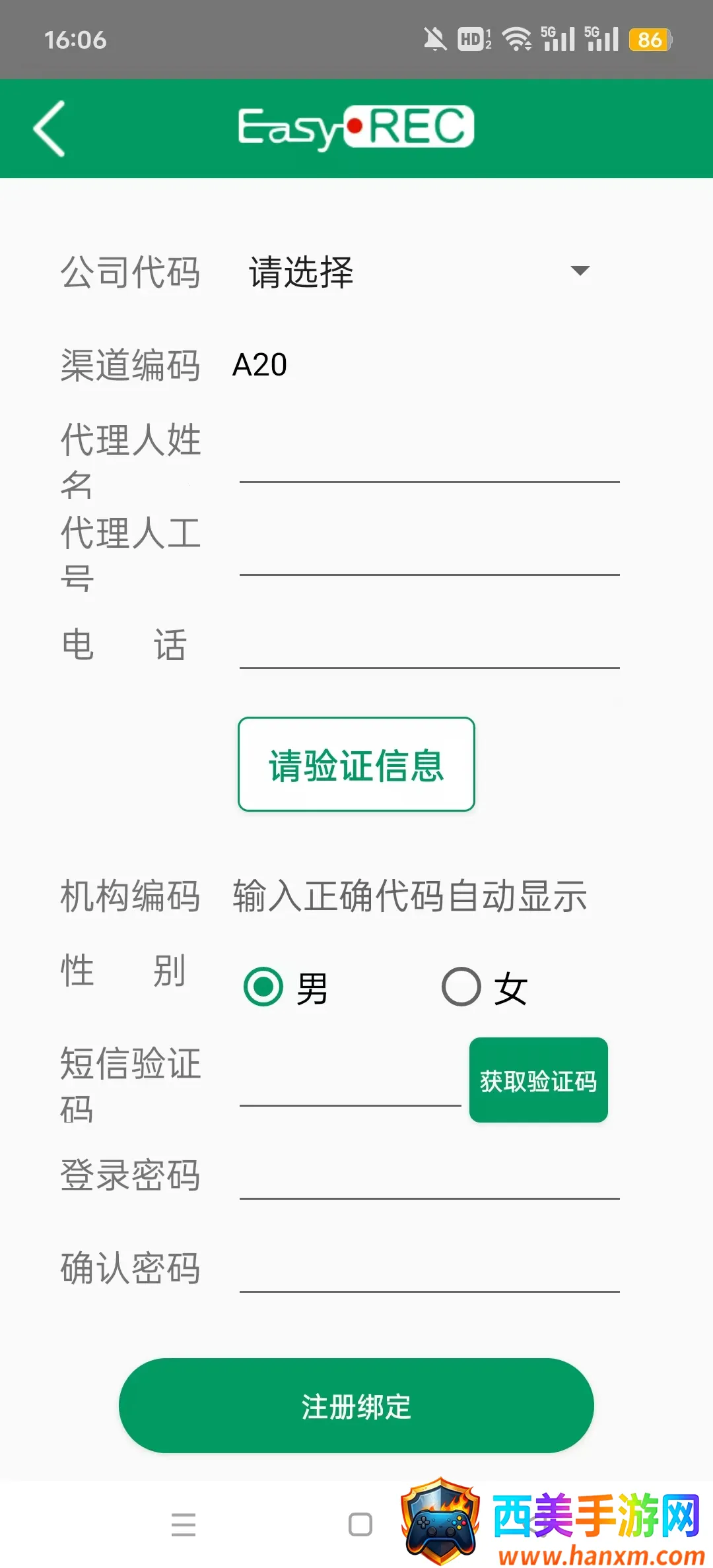Open the system recent apps menu
The image size is (713, 1568).
tap(184, 1524)
